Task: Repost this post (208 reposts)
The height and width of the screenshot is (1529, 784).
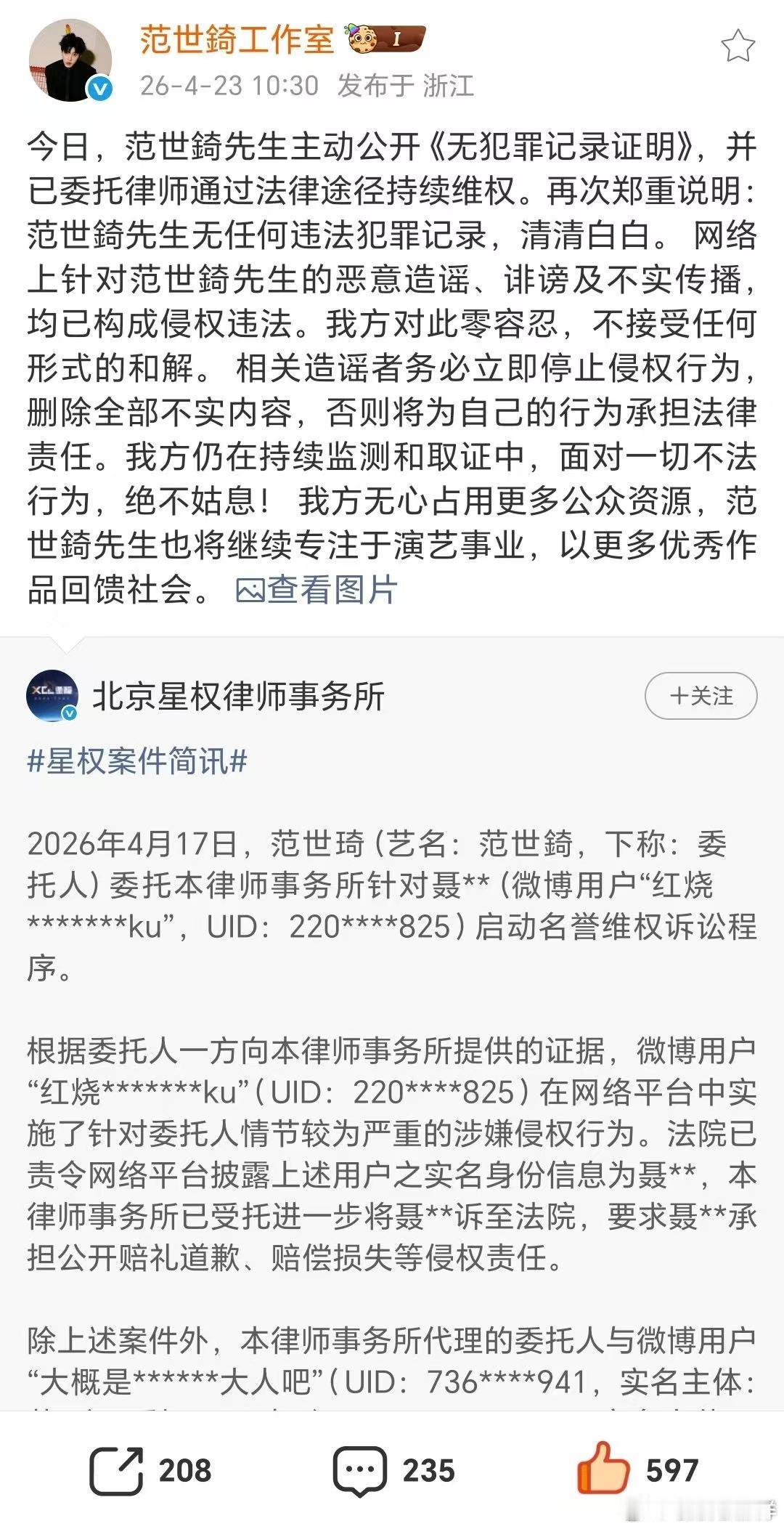Action: point(150,1470)
